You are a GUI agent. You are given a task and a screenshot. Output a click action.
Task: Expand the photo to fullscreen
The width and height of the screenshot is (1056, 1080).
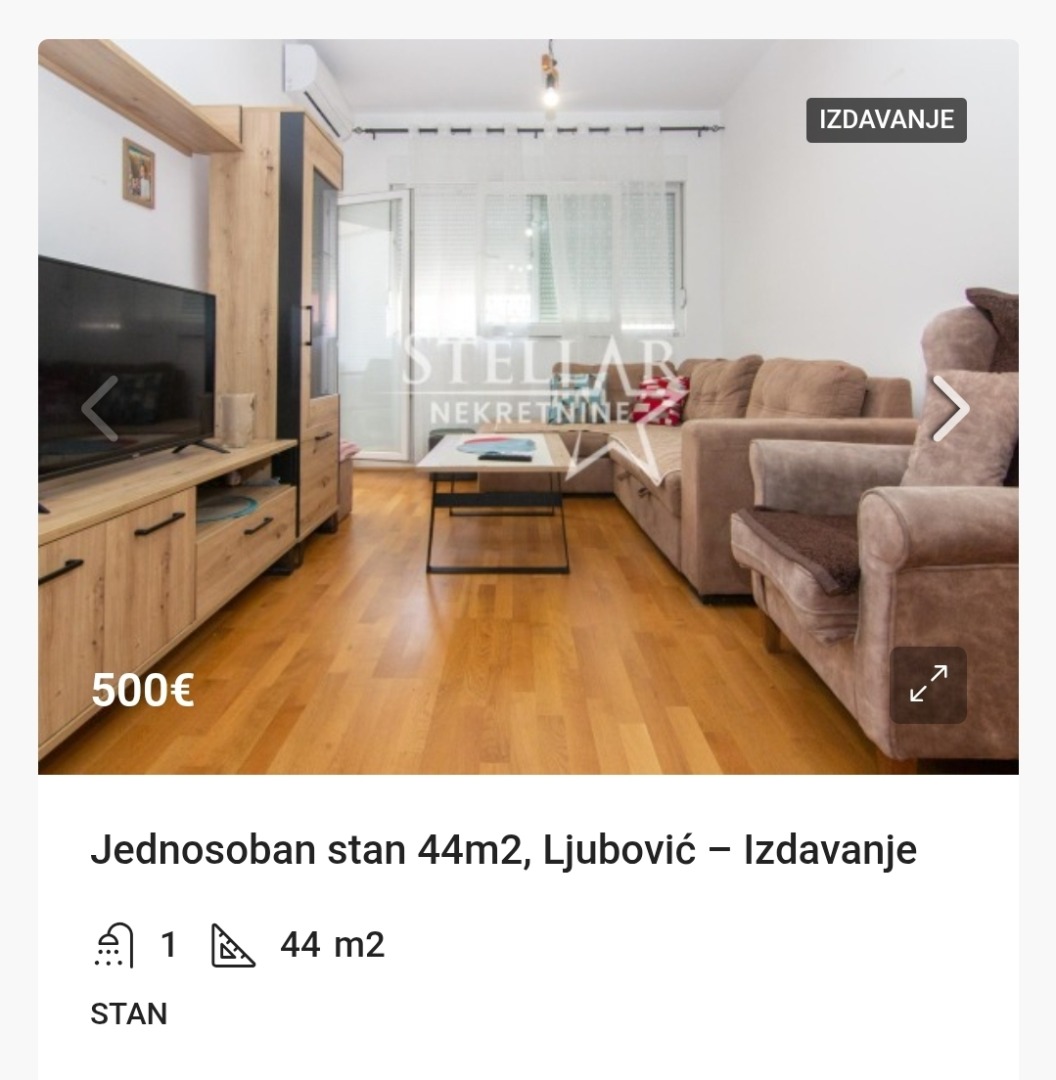click(928, 685)
